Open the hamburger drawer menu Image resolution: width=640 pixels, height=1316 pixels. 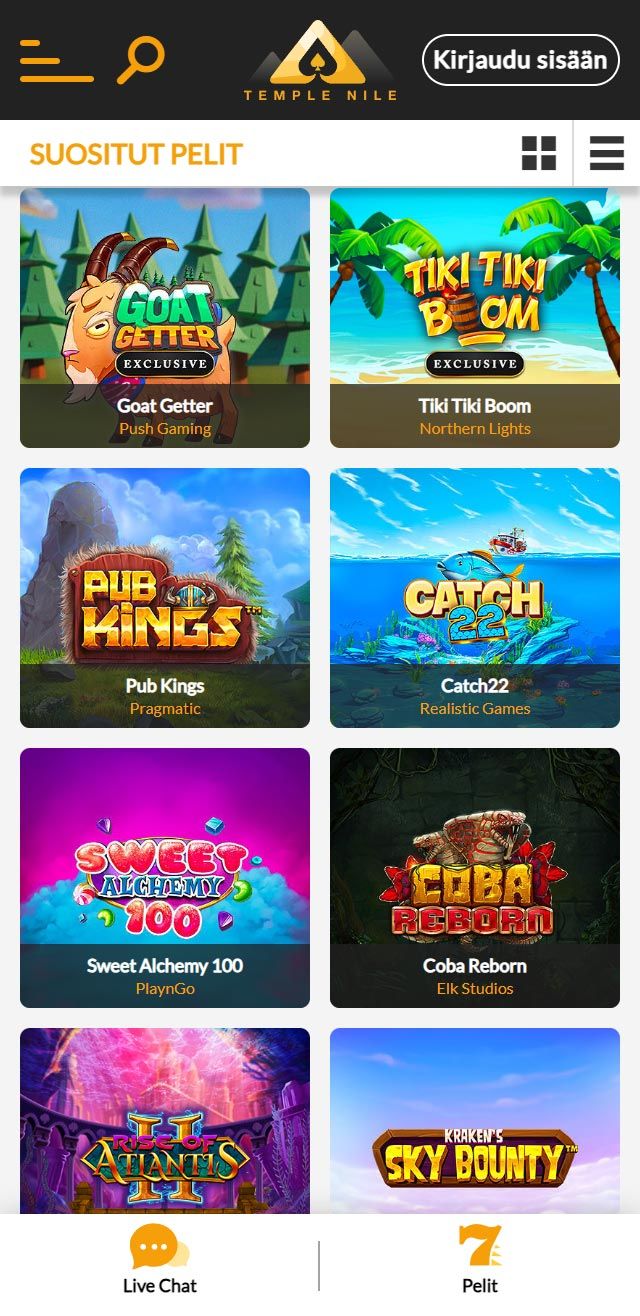point(56,61)
